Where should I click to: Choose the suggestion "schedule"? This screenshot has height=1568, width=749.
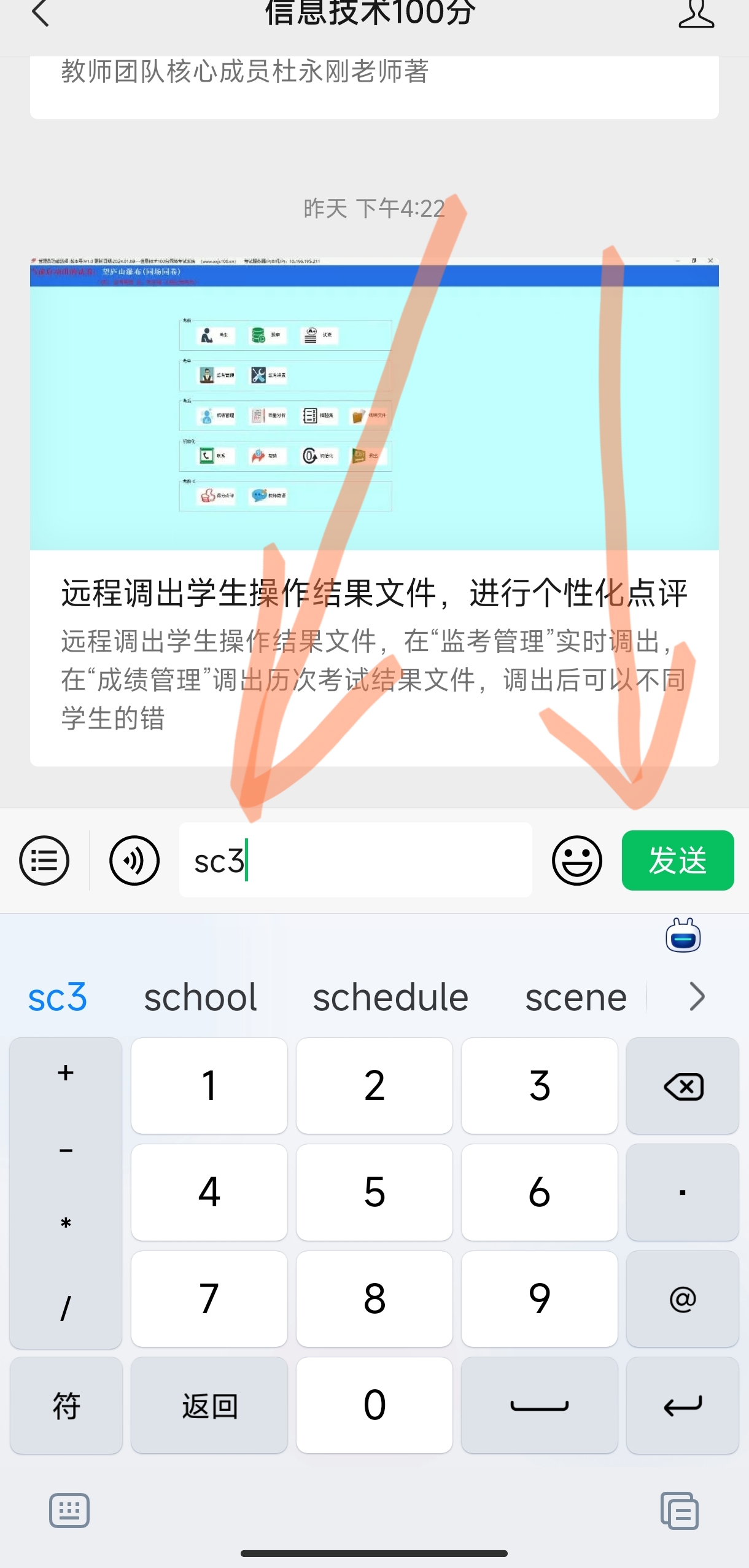[x=390, y=997]
